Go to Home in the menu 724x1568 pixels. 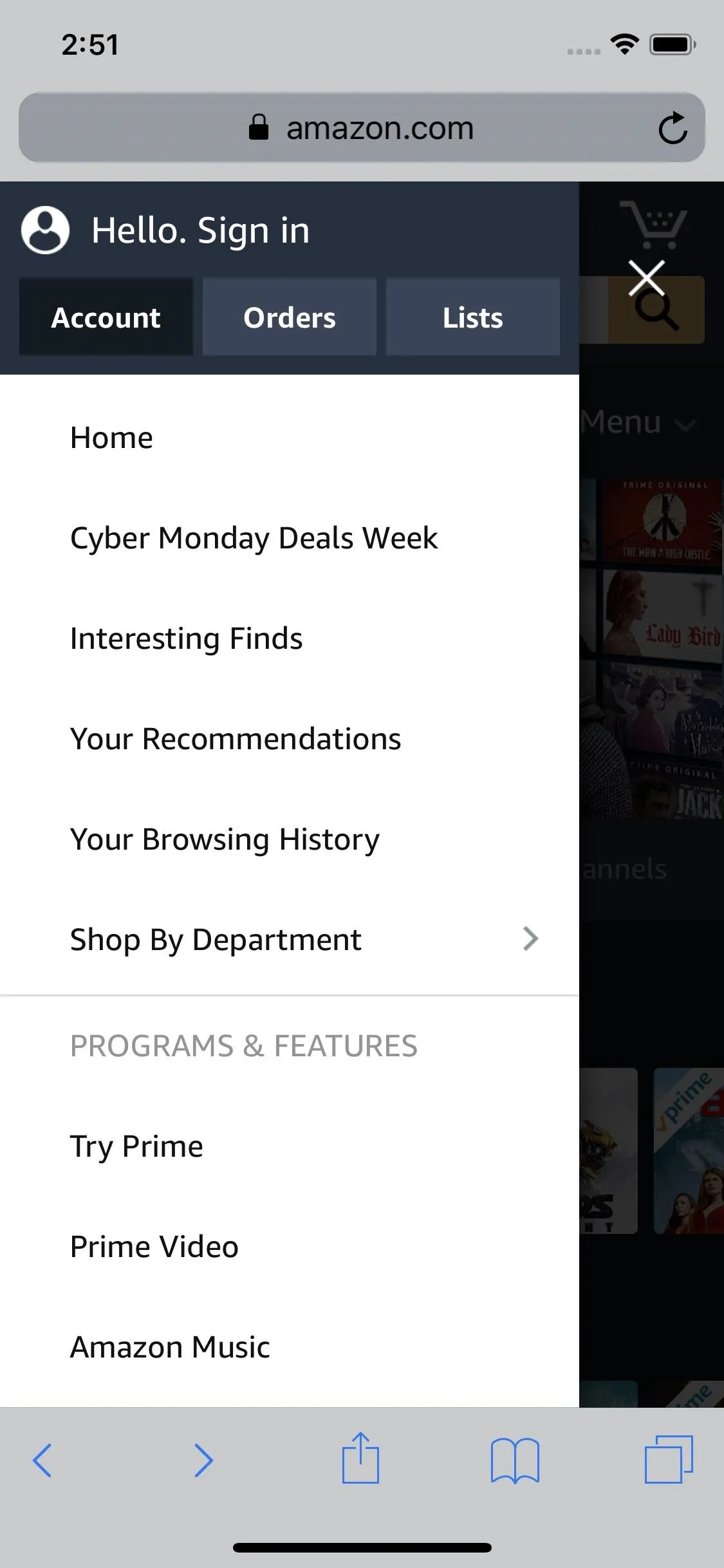click(290, 438)
